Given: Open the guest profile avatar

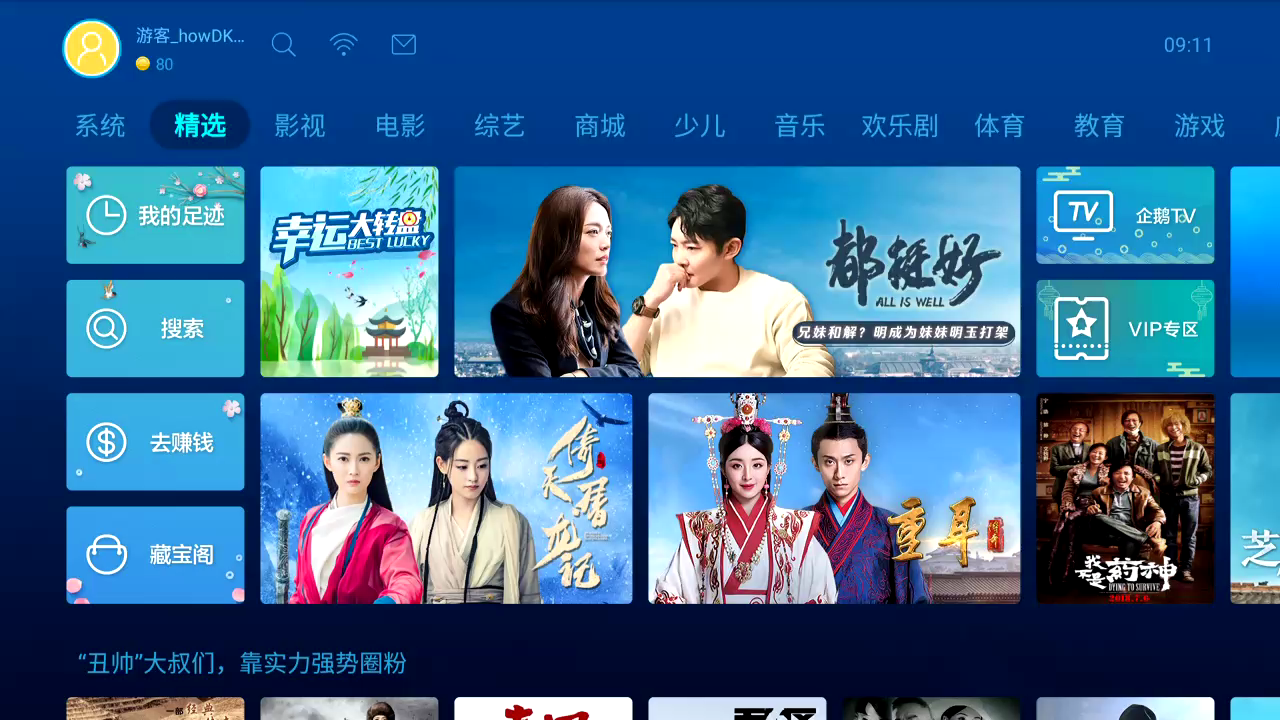Looking at the screenshot, I should point(92,48).
